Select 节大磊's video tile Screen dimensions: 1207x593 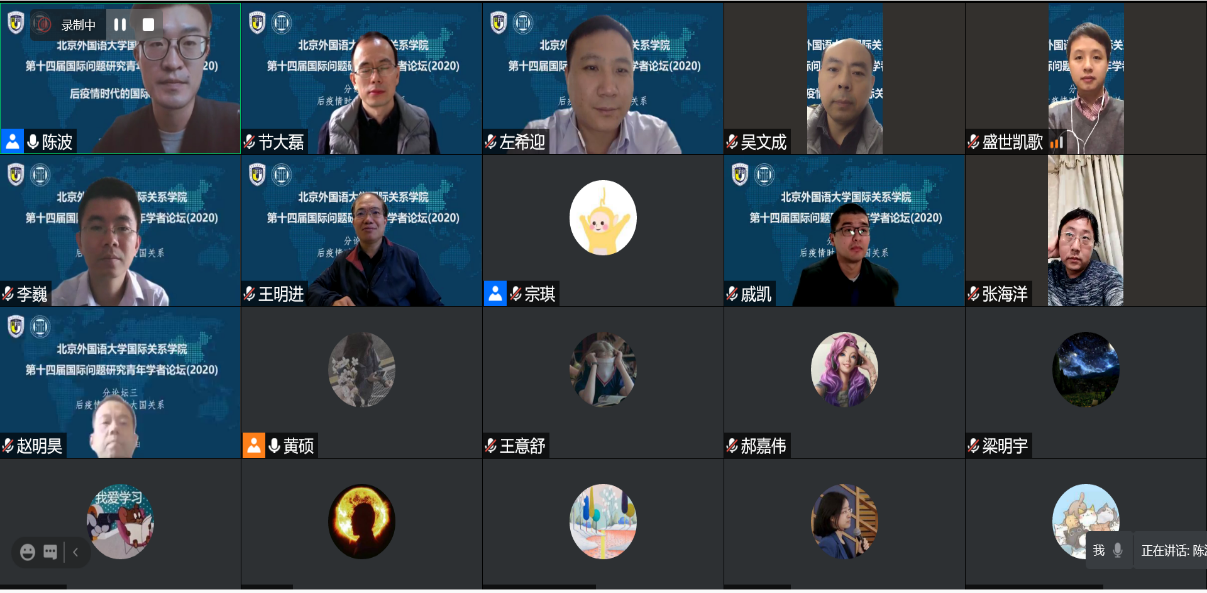(x=361, y=77)
